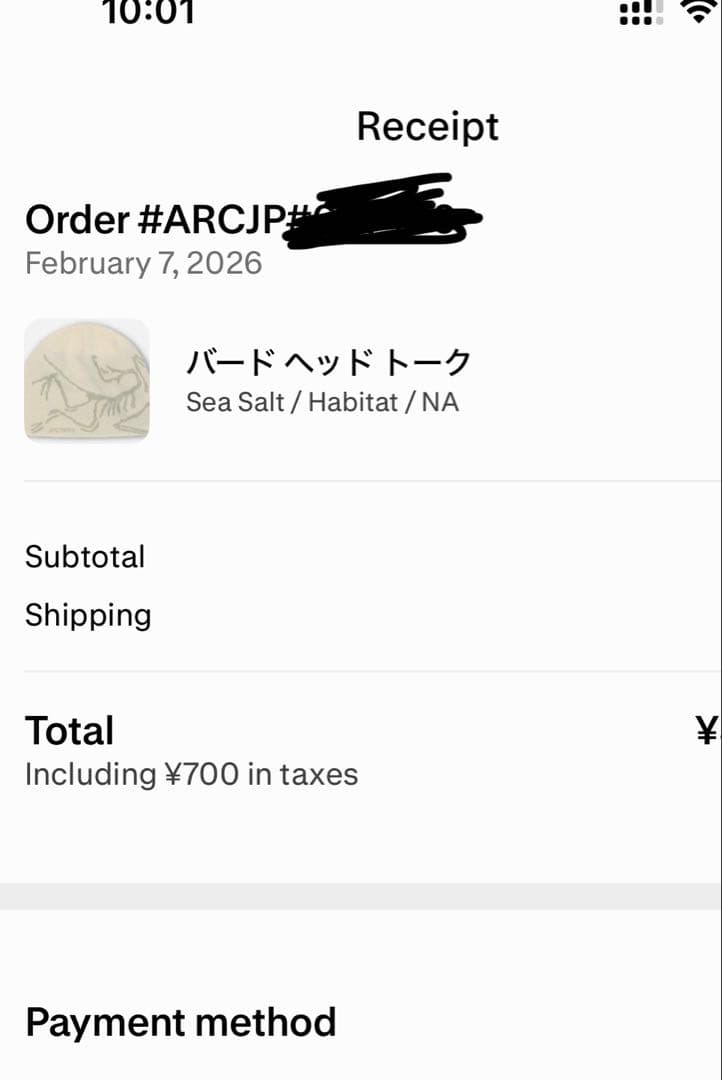Click the divider line below the product row
Viewport: 722px width, 1080px height.
tap(360, 479)
